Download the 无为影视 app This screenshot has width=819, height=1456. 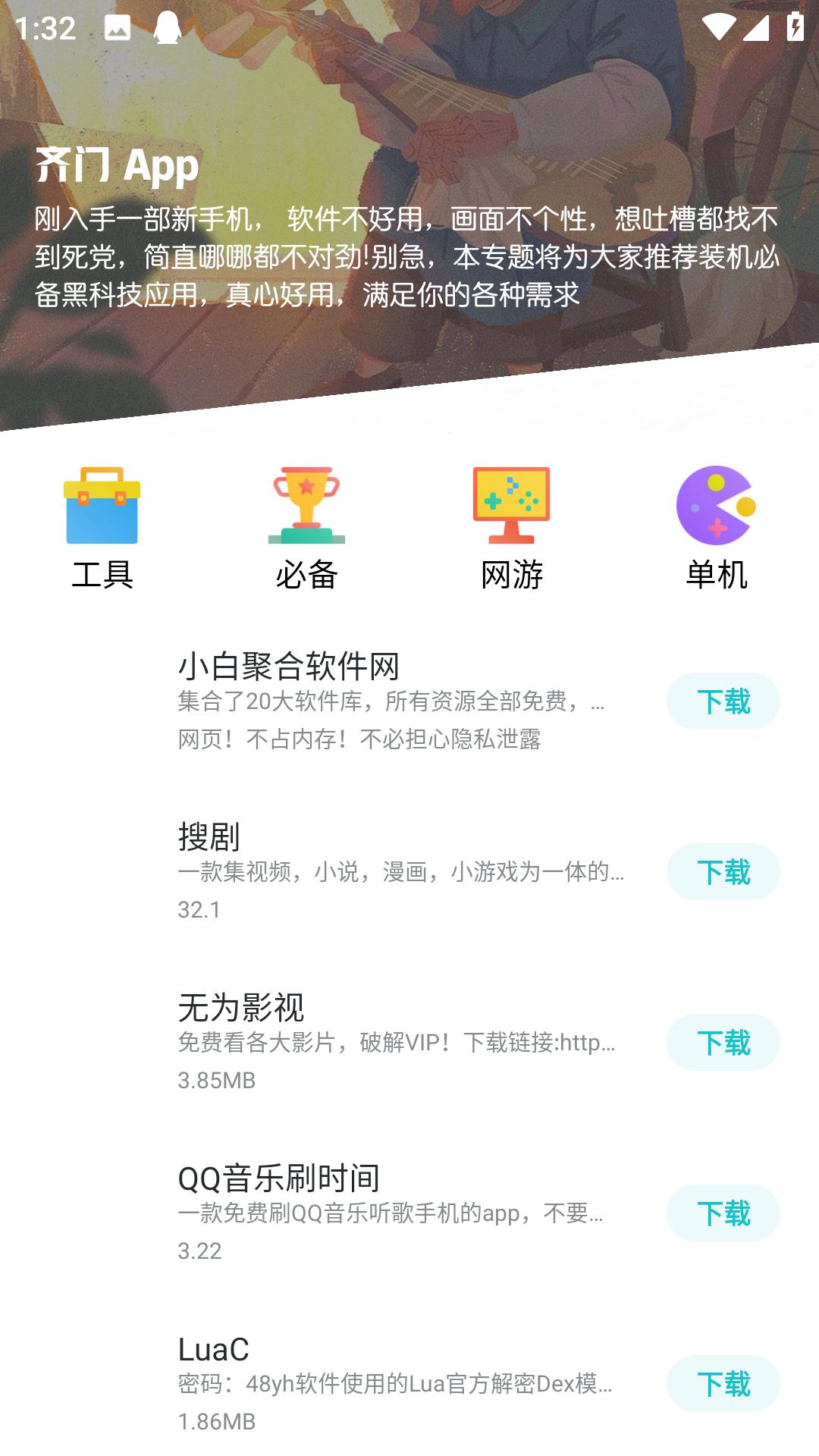pos(723,1043)
